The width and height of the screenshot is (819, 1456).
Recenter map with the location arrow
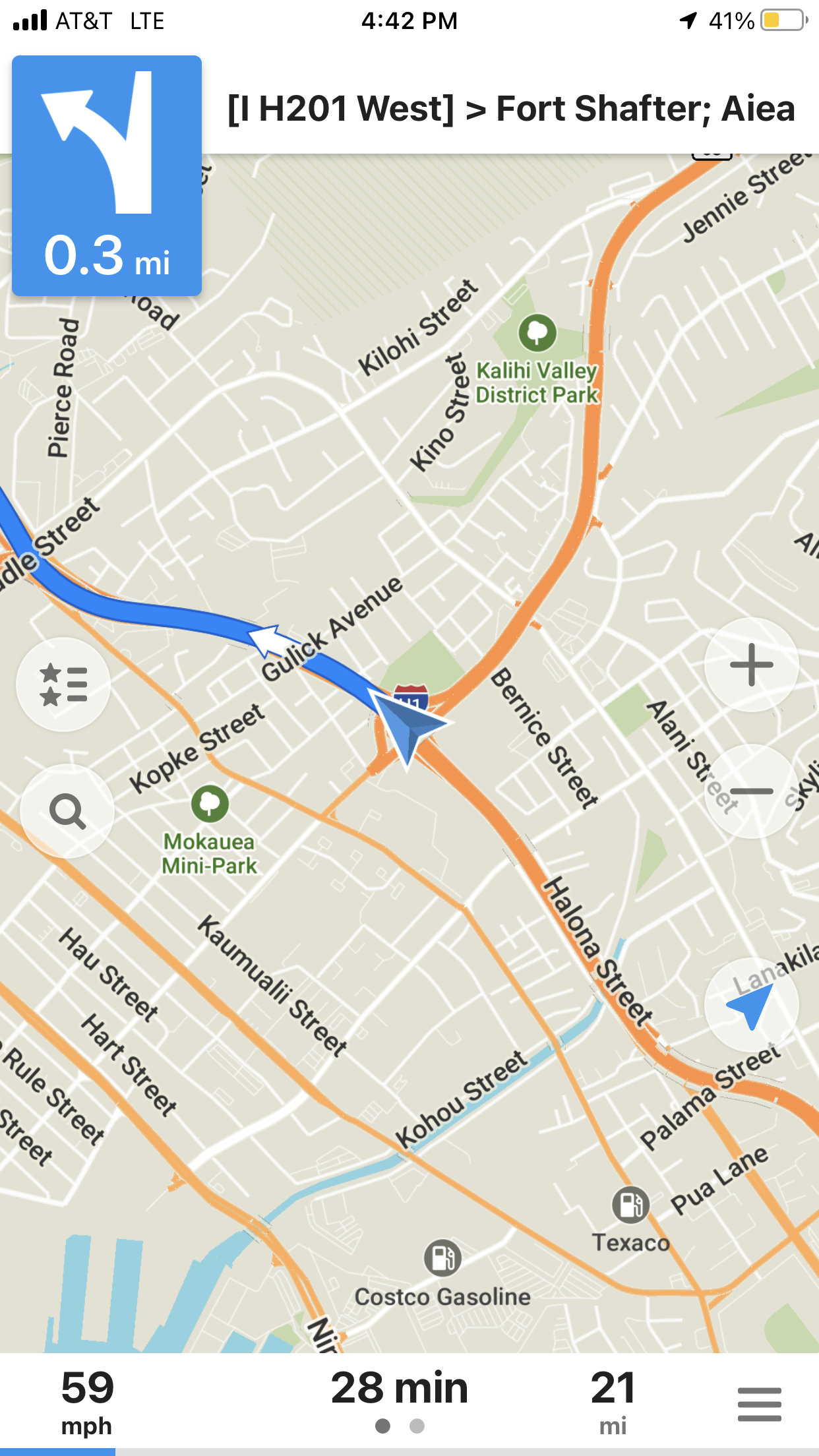point(751,1005)
